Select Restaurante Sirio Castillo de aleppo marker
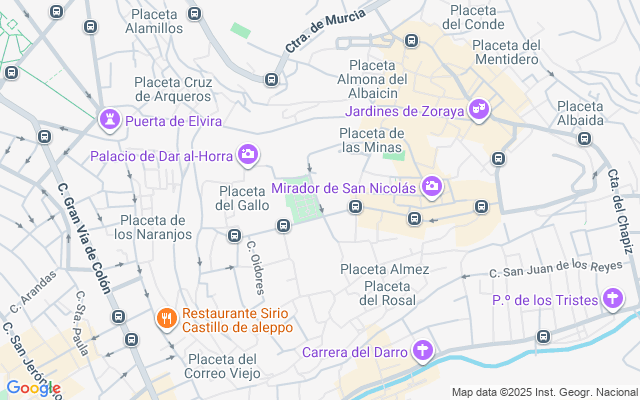Screen dimensions: 640x400 [x=166, y=318]
